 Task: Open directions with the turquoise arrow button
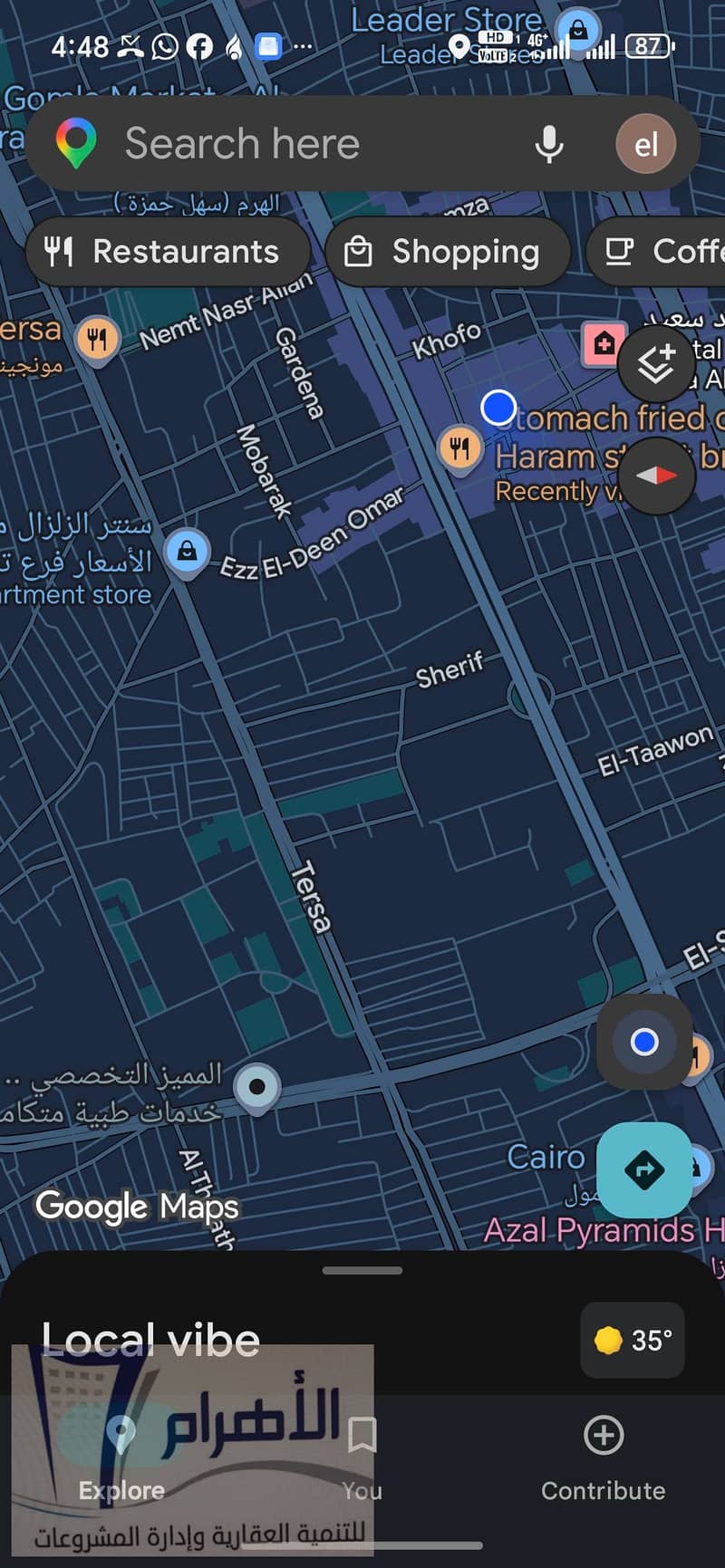click(x=644, y=1169)
